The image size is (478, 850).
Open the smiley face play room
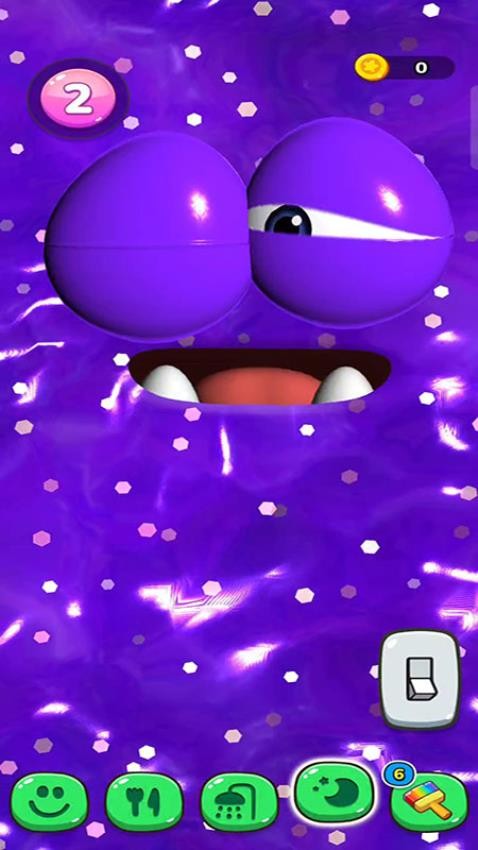[x=49, y=802]
